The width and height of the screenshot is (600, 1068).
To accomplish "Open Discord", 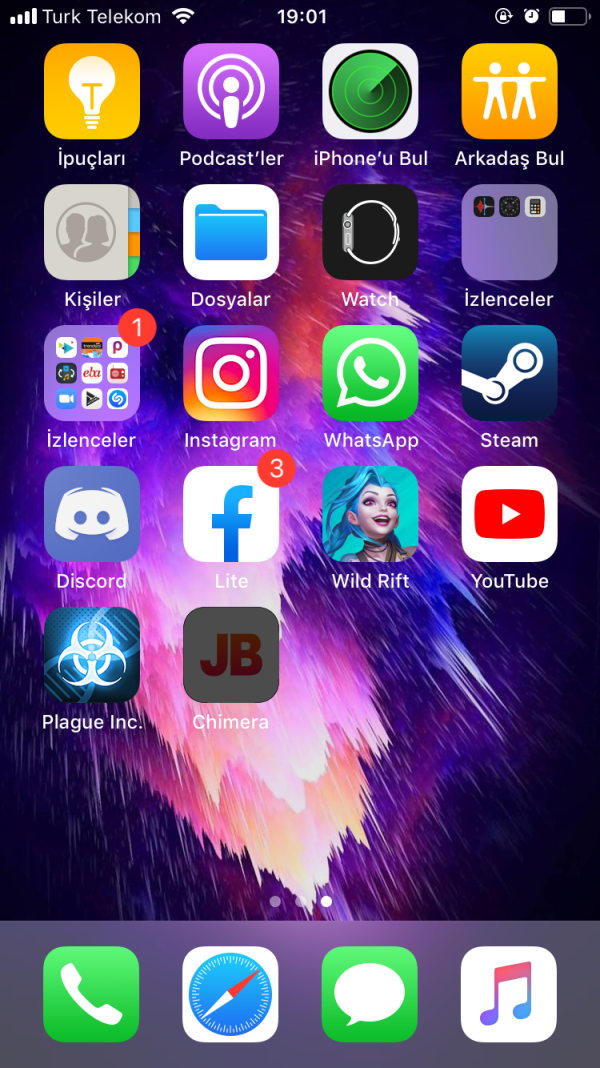I will (x=92, y=514).
